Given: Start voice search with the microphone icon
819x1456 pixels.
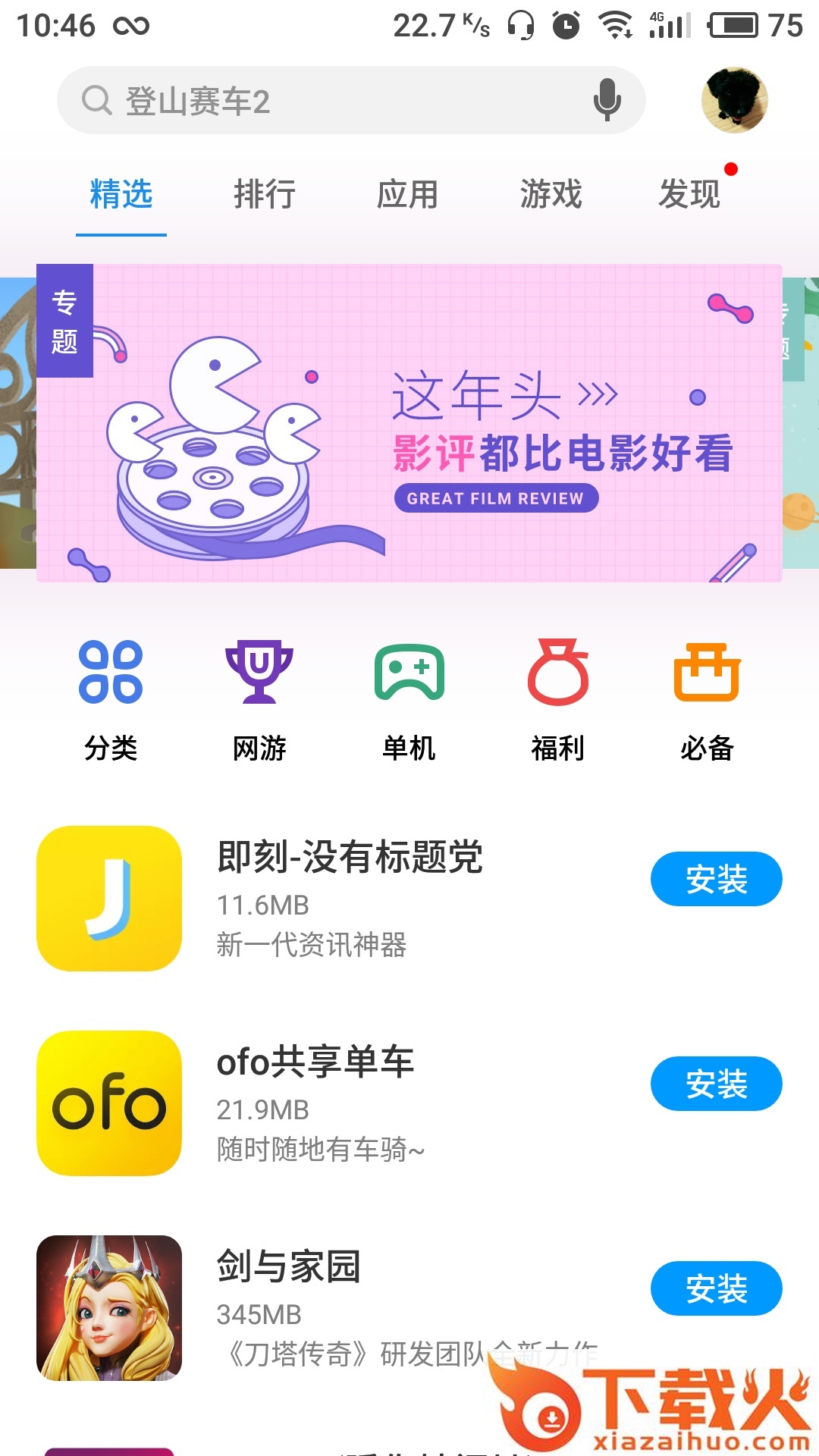Looking at the screenshot, I should click(607, 100).
